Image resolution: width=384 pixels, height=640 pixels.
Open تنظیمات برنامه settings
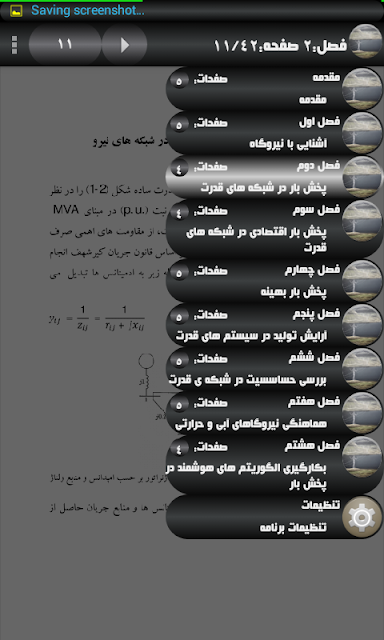[x=274, y=517]
